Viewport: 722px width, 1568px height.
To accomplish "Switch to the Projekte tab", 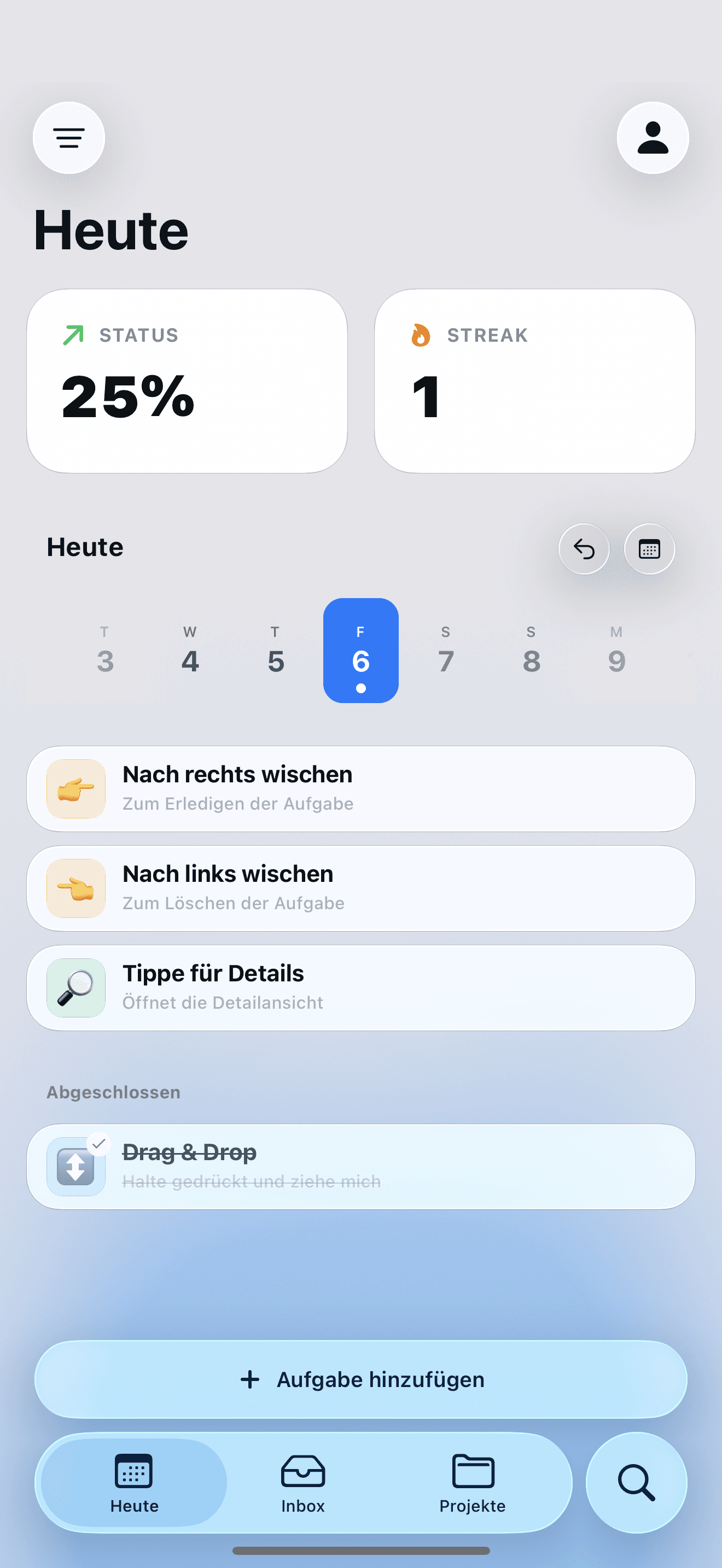I will 473,1483.
